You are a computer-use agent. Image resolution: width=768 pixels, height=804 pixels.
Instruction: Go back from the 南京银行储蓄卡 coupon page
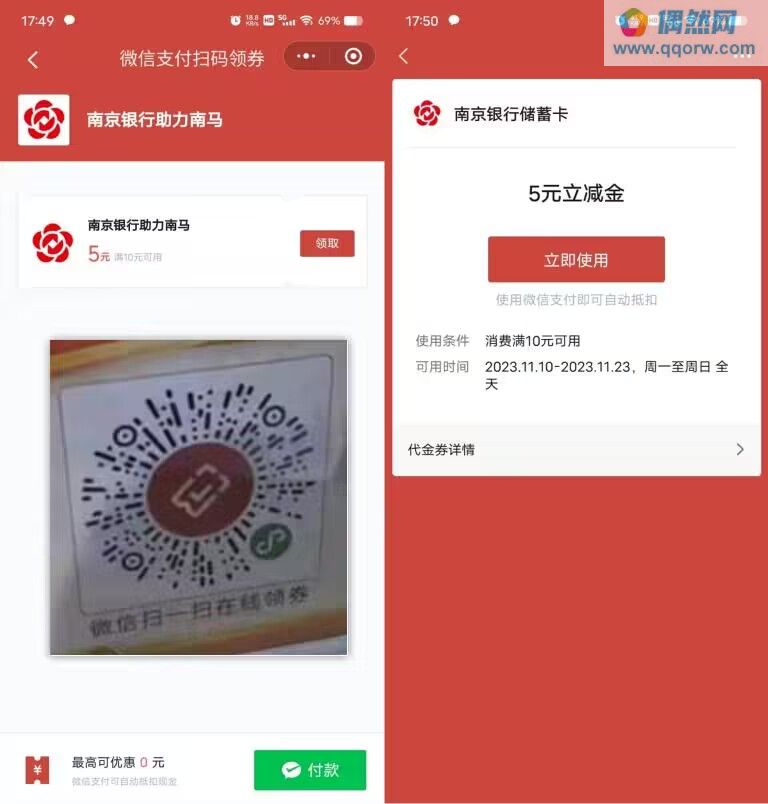[x=404, y=56]
